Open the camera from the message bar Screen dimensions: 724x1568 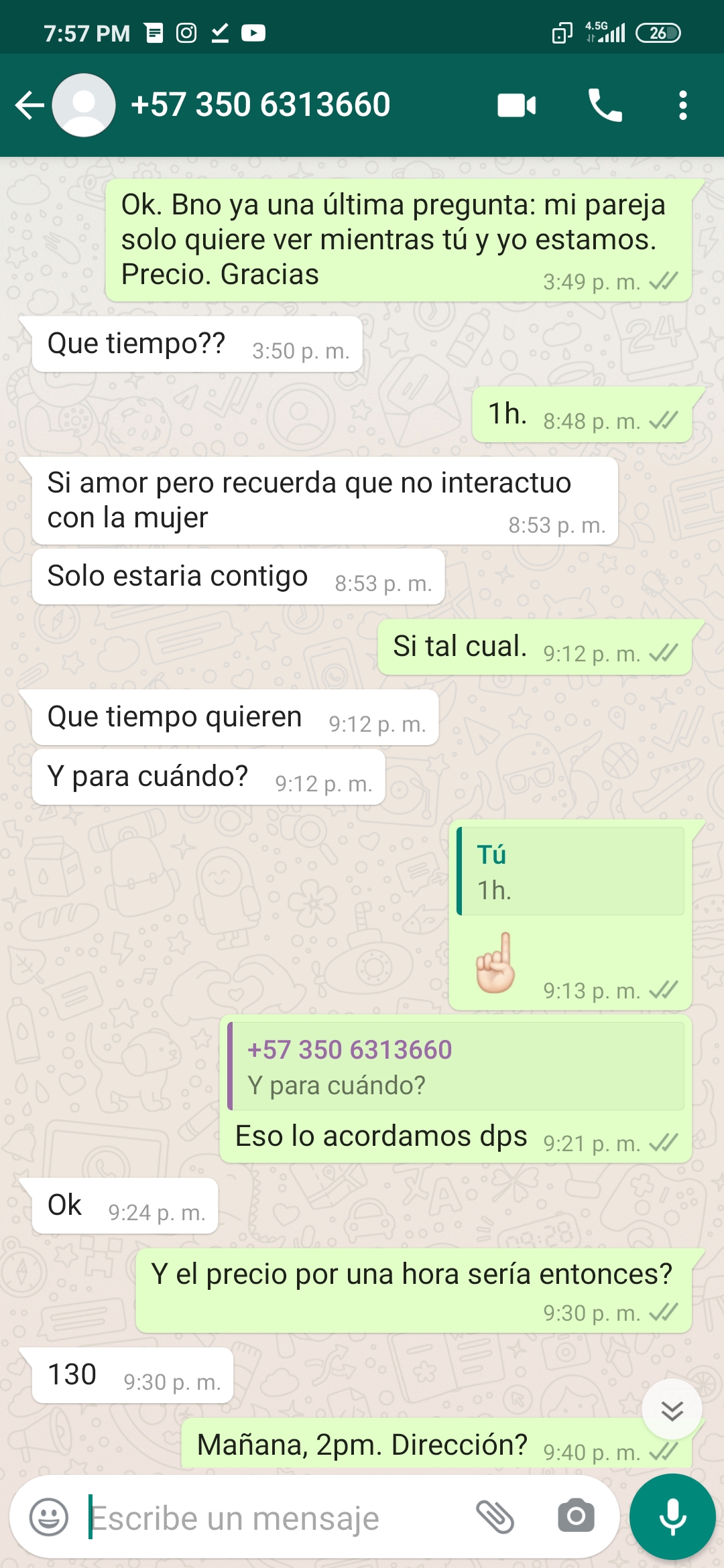pos(576,1517)
